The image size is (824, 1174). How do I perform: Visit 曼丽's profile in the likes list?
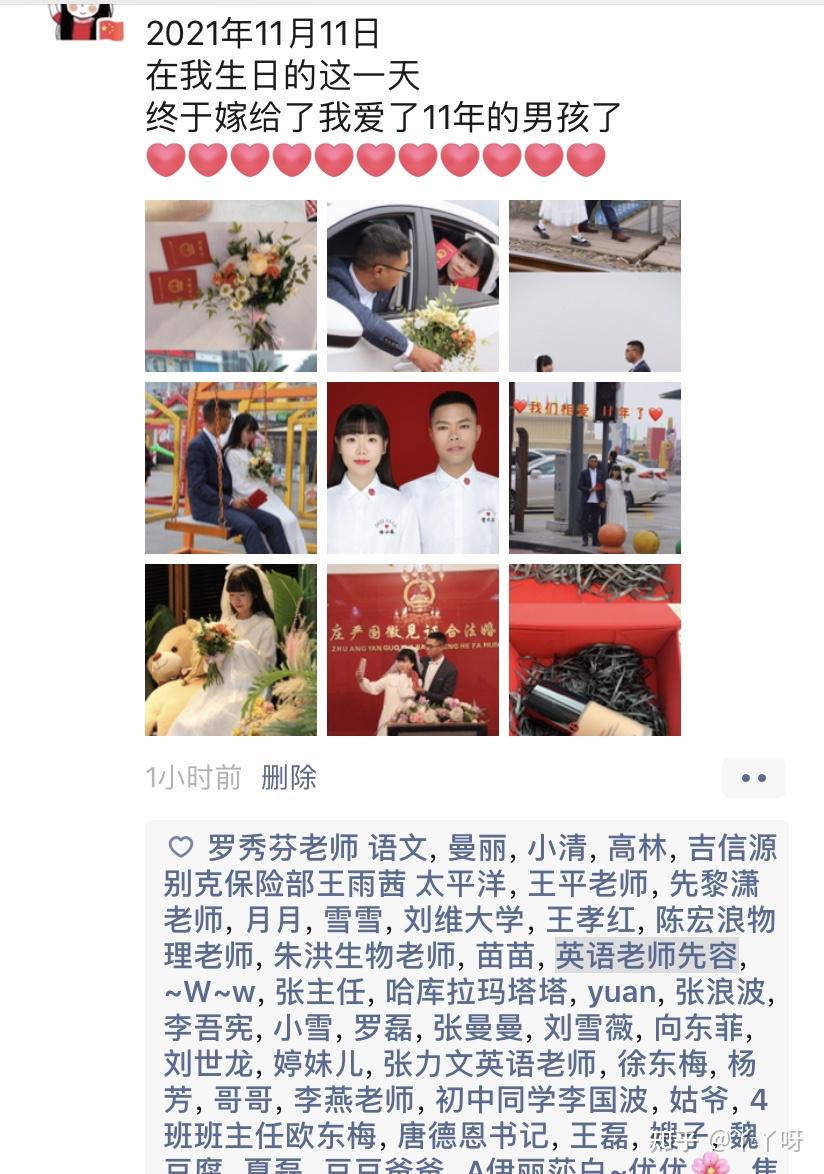[x=478, y=848]
